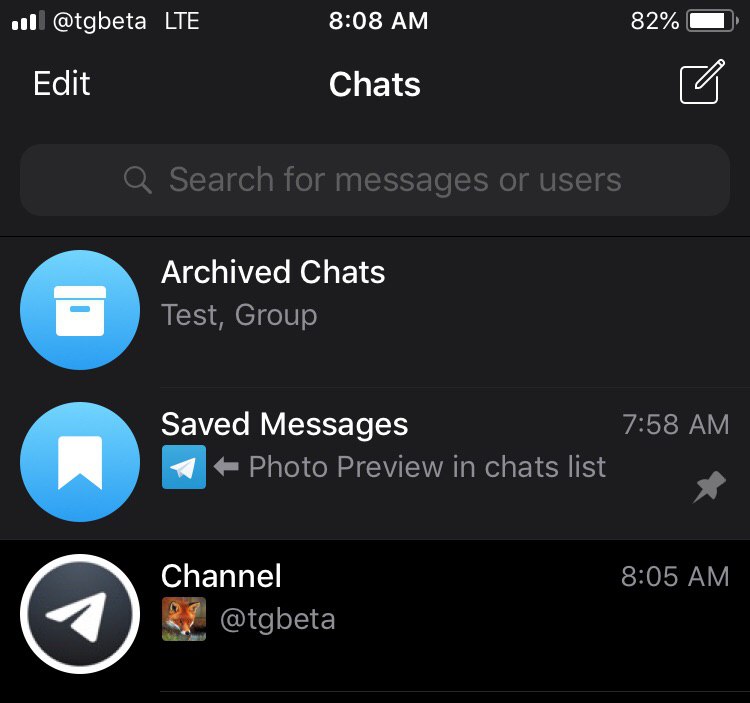Viewport: 750px width, 703px height.
Task: Tap the Edit button
Action: pos(62,84)
